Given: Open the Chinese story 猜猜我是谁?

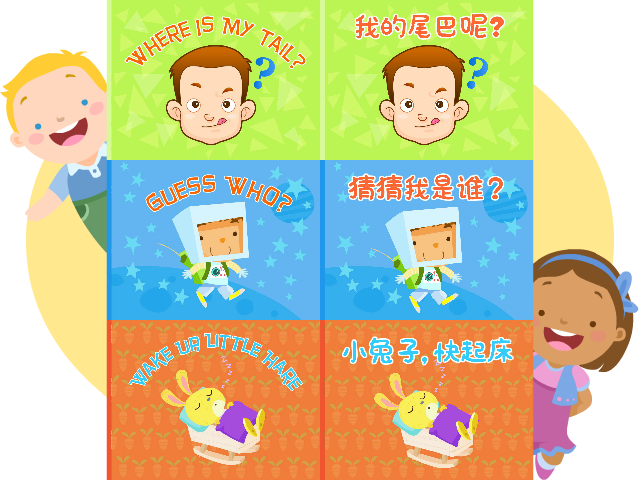Looking at the screenshot, I should (428, 240).
